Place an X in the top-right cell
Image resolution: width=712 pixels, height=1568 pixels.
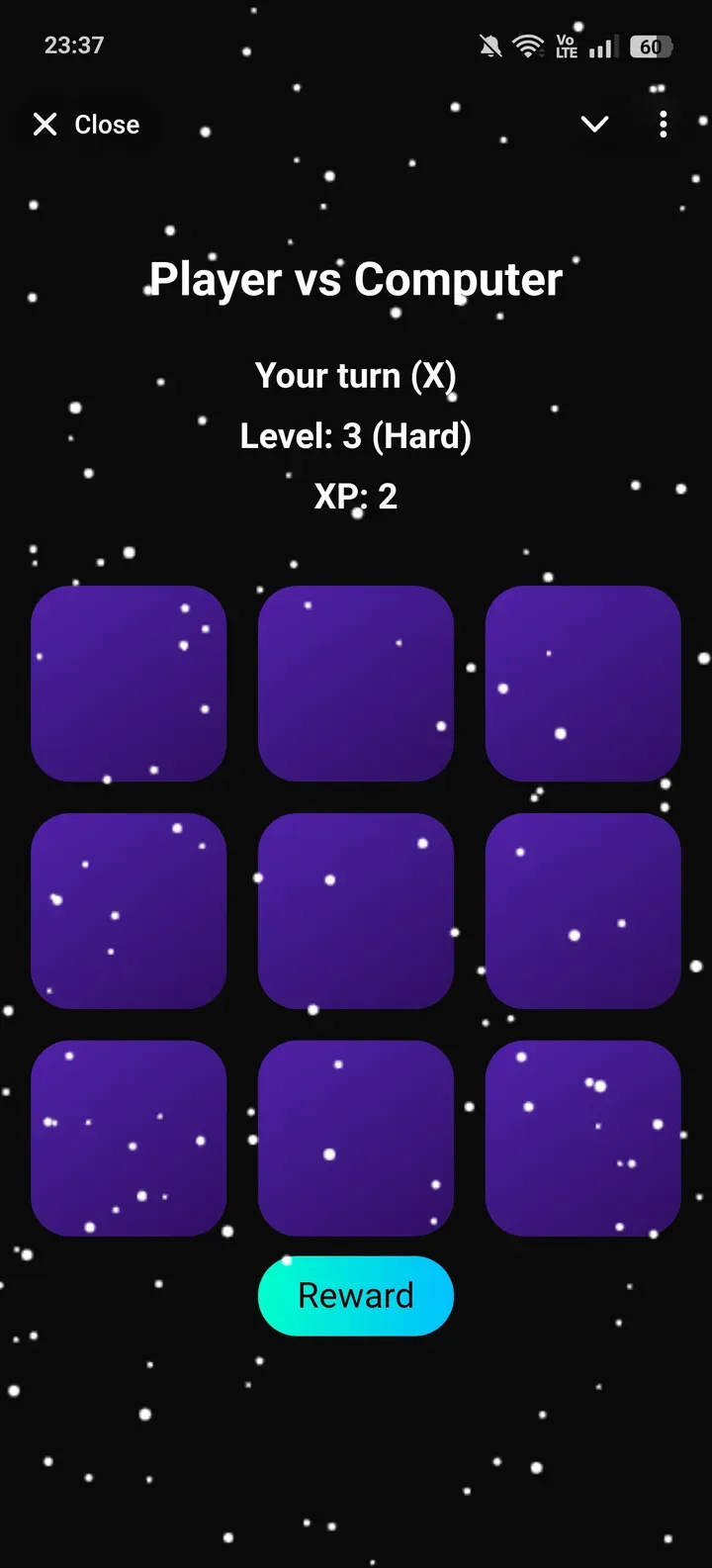click(x=582, y=683)
